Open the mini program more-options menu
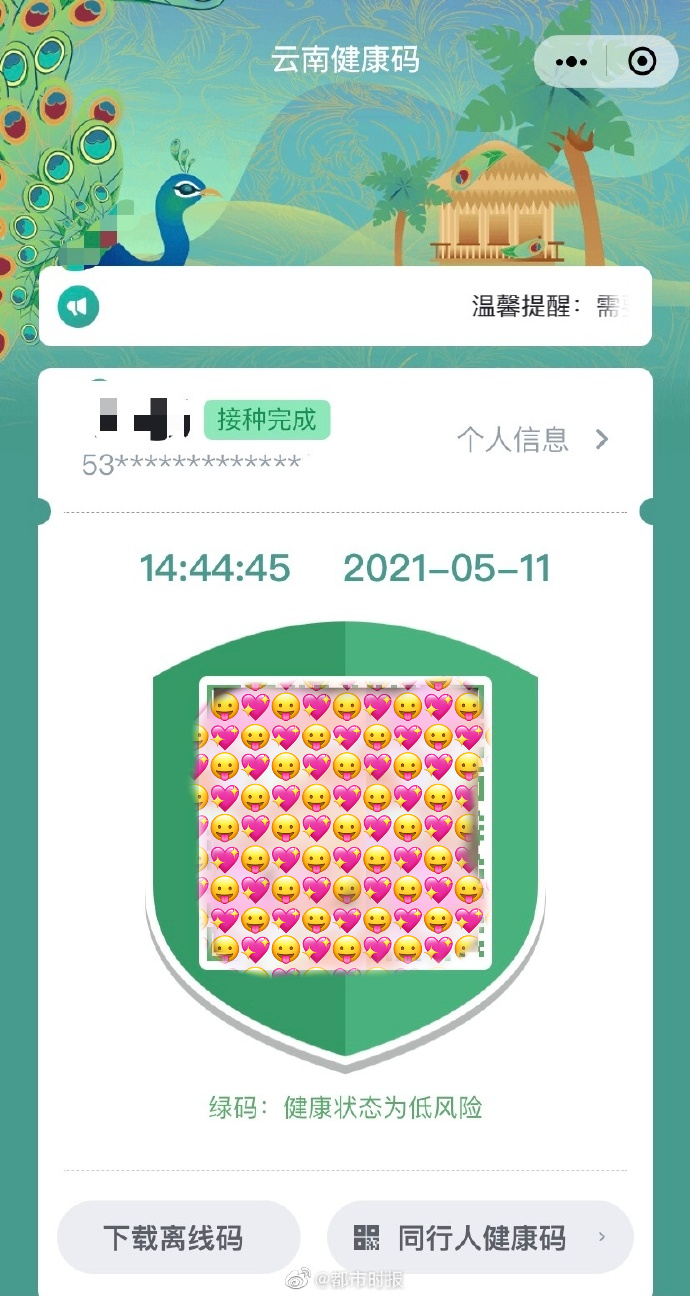This screenshot has width=690, height=1296. pos(571,62)
